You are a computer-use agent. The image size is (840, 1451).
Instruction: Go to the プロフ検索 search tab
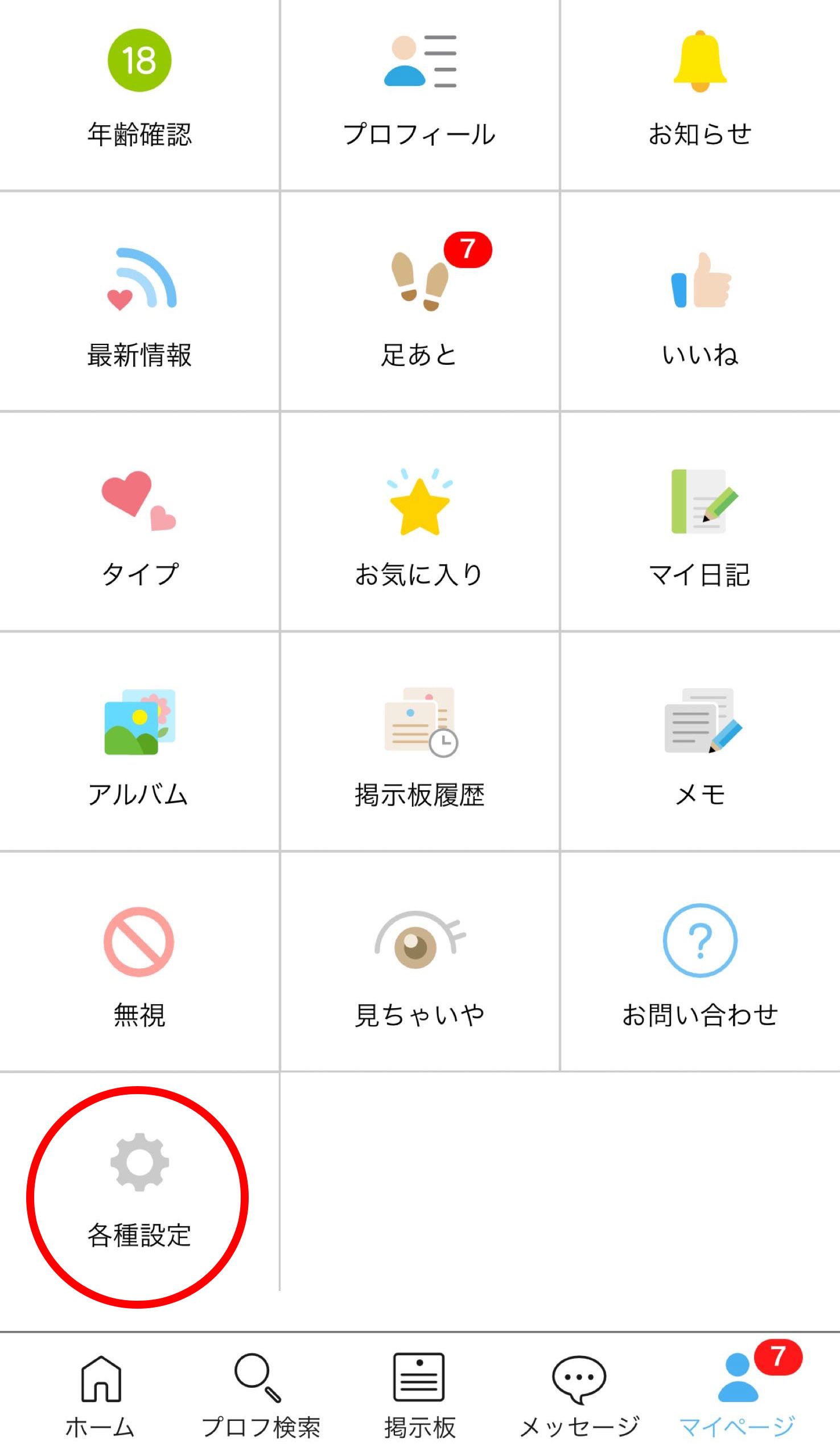click(x=260, y=1395)
